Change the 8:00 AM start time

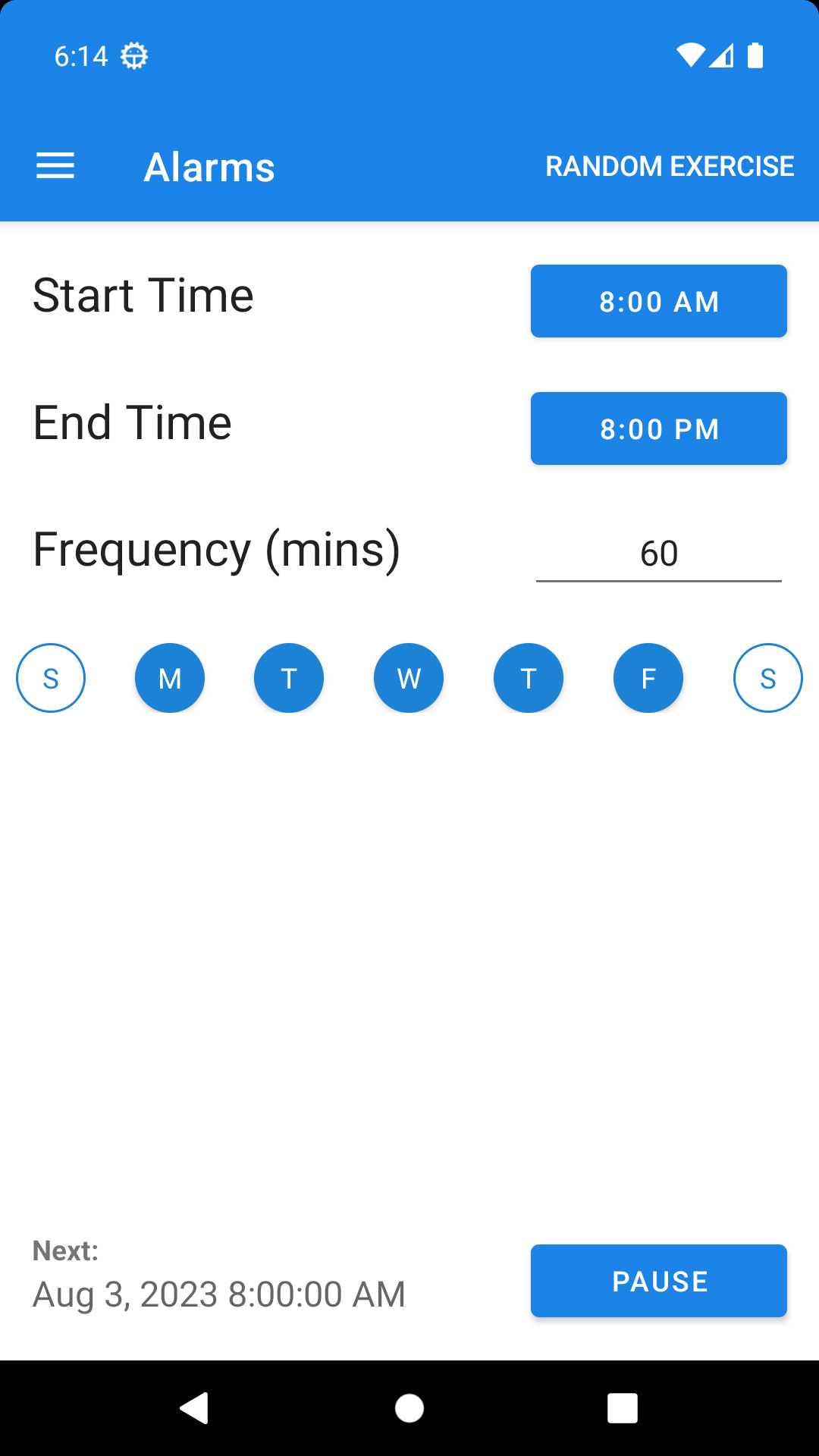(659, 301)
